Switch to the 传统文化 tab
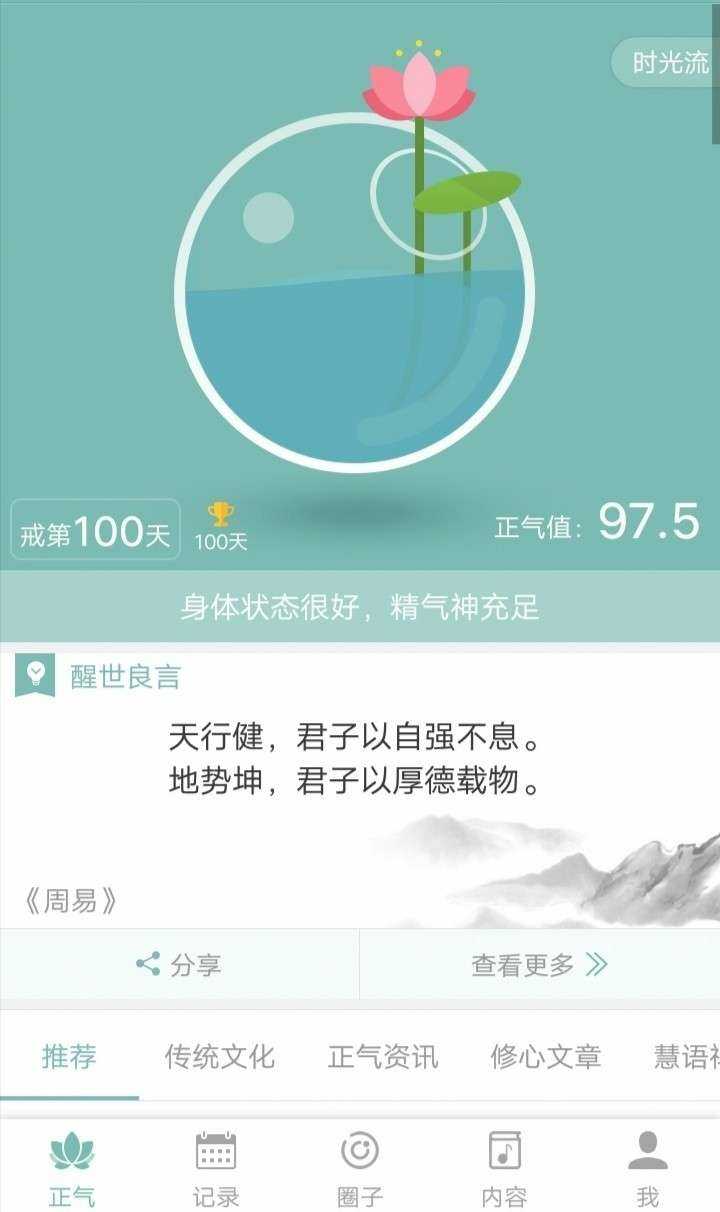 (220, 1057)
